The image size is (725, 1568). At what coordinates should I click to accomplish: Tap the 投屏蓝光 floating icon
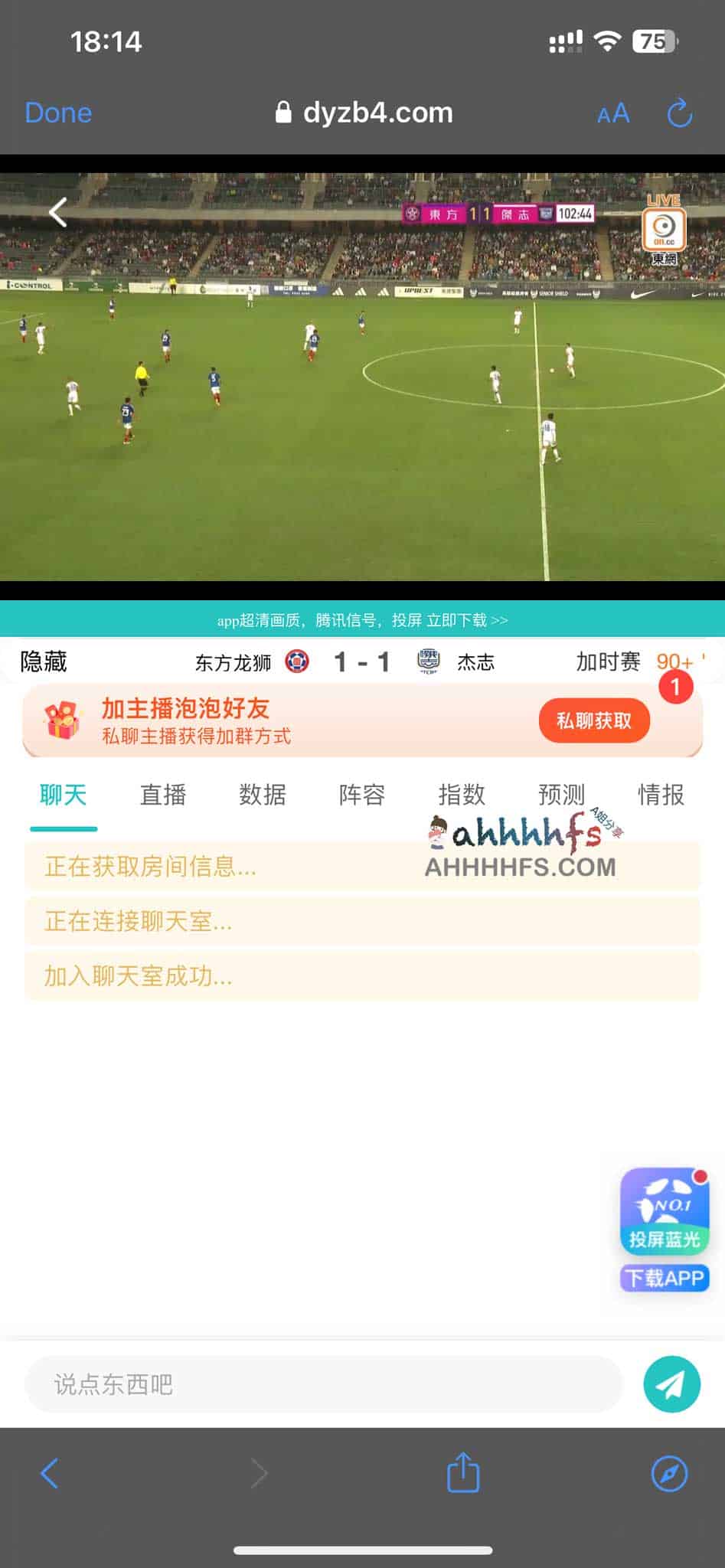pyautogui.click(x=665, y=1210)
